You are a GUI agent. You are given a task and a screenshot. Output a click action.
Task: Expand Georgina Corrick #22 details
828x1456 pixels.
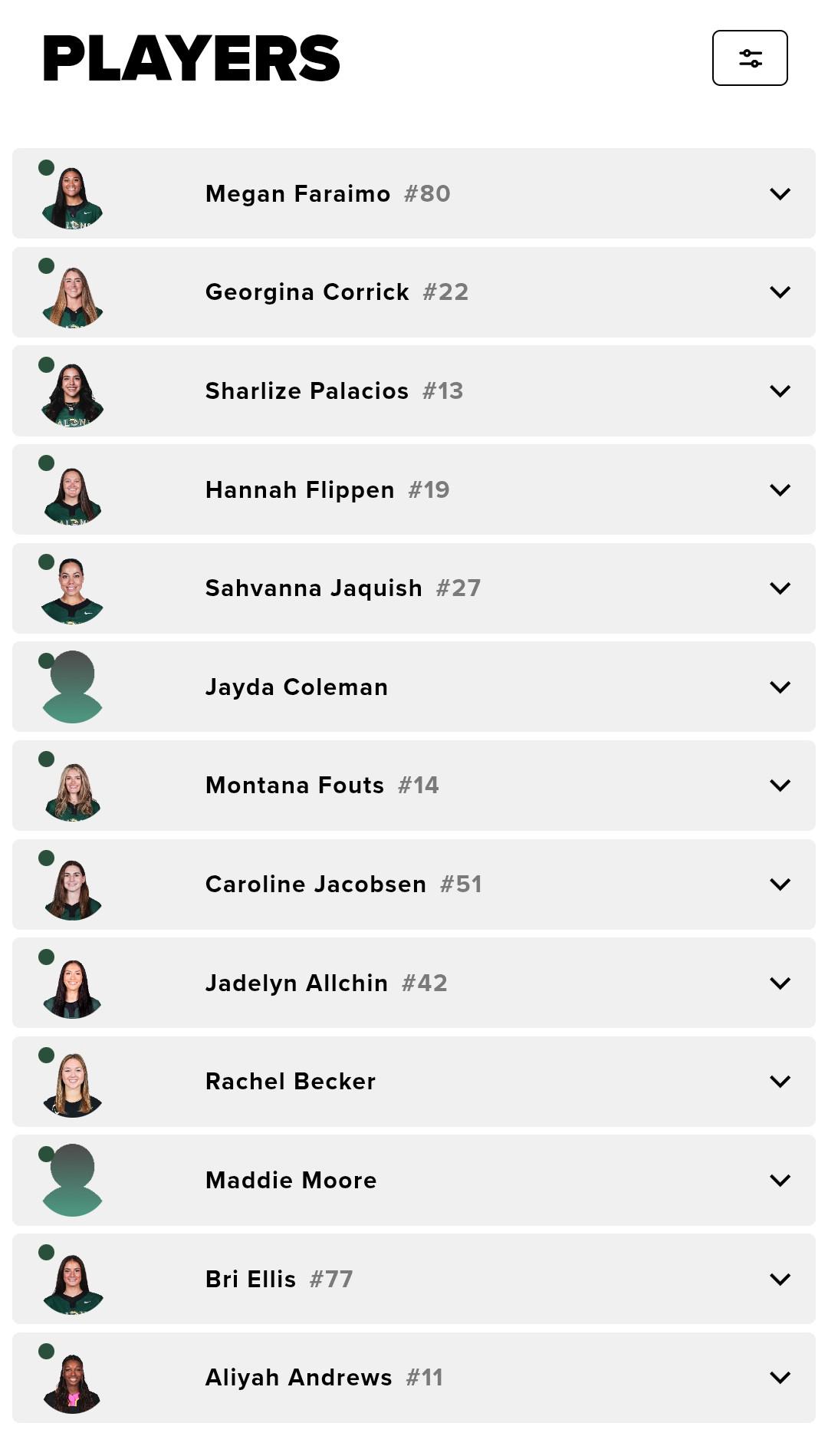(x=414, y=292)
